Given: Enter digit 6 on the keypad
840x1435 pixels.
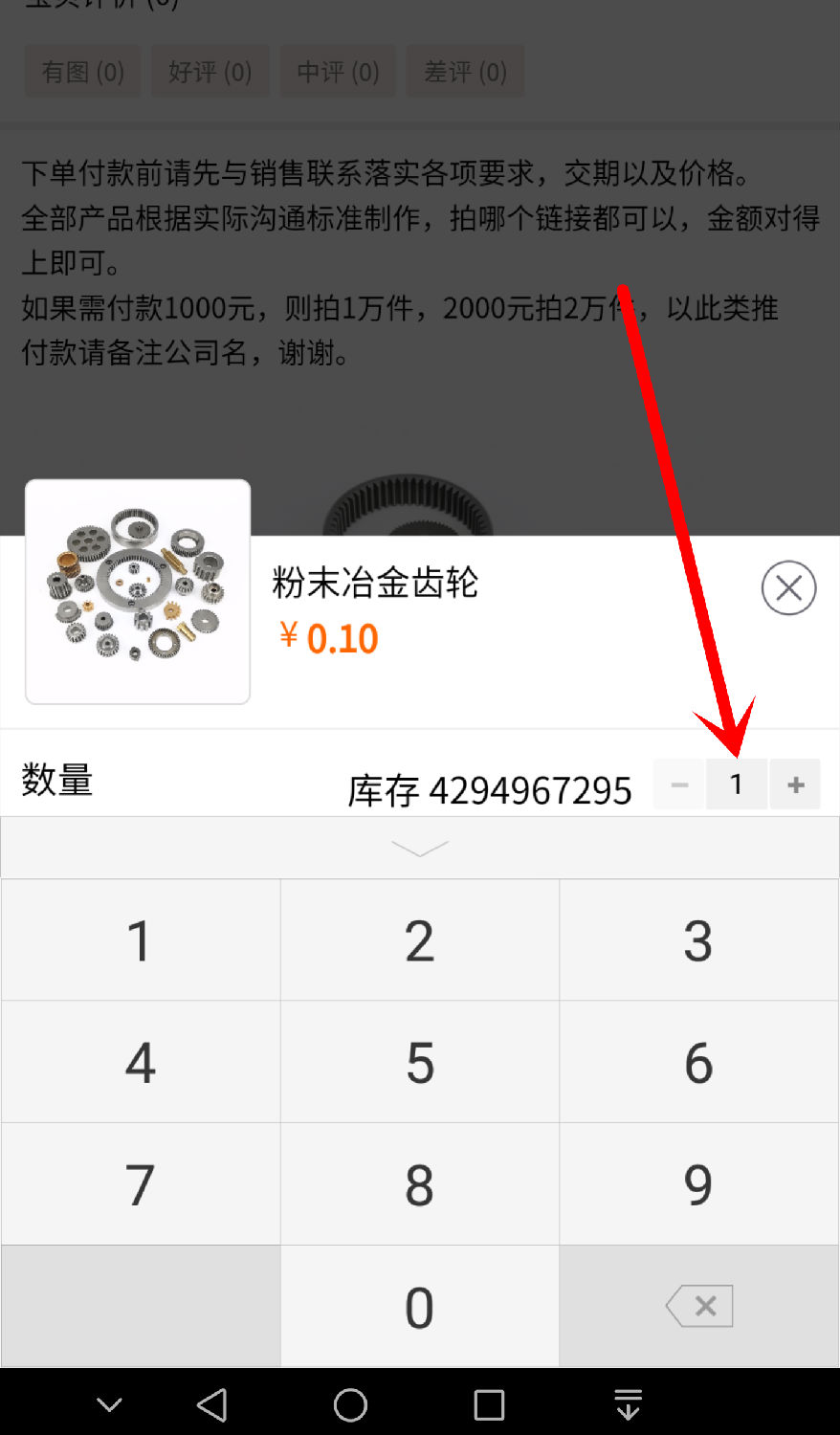Looking at the screenshot, I should coord(698,1062).
